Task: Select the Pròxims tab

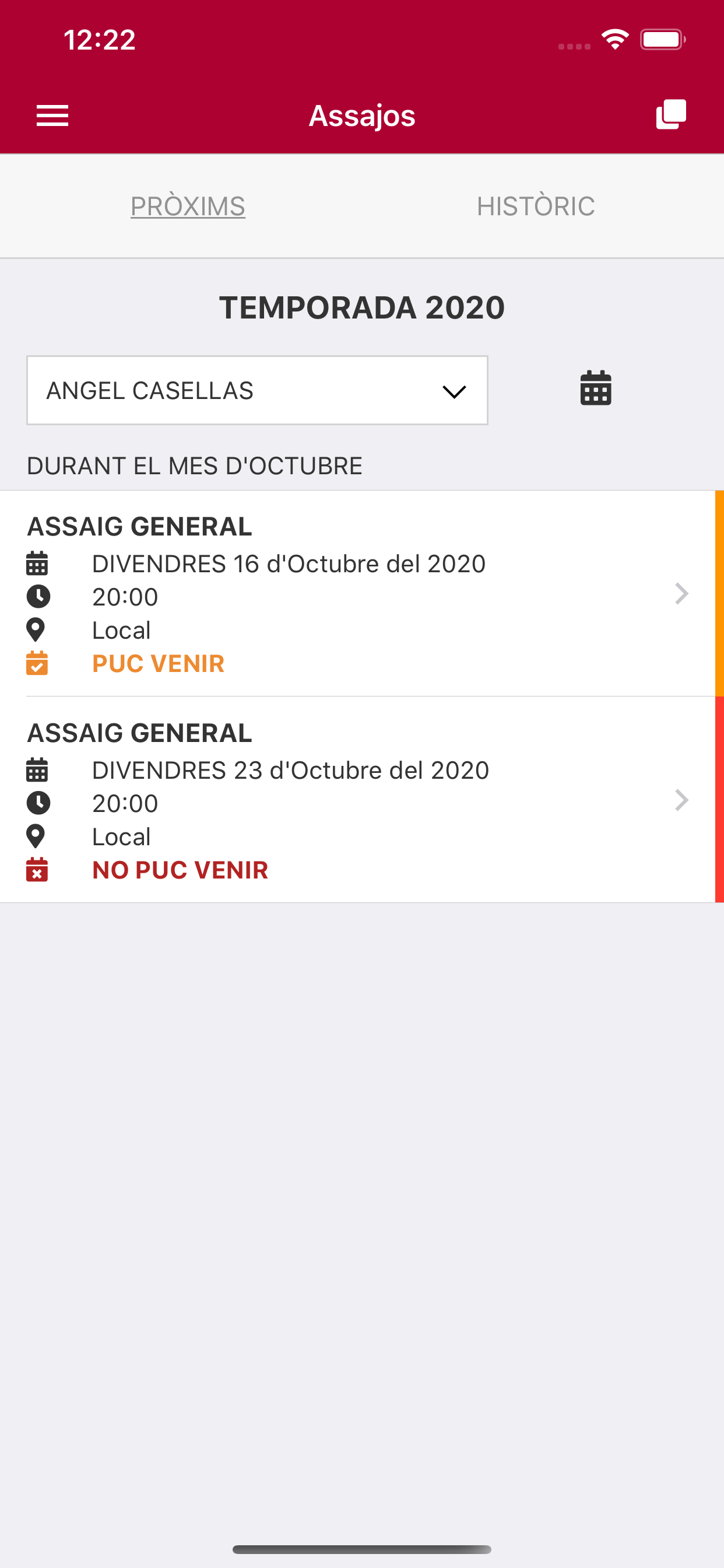Action: (188, 206)
